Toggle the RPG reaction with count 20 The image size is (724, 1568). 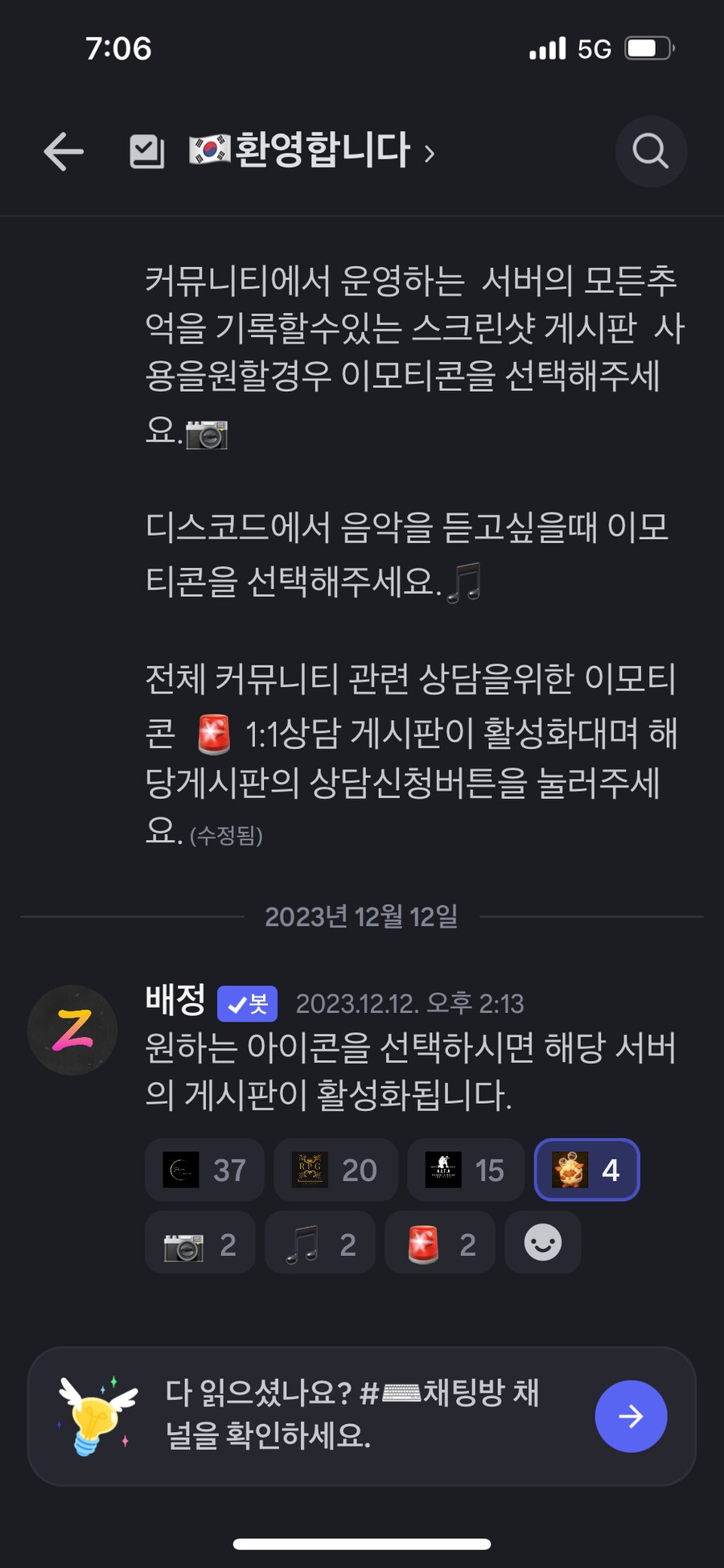335,1170
